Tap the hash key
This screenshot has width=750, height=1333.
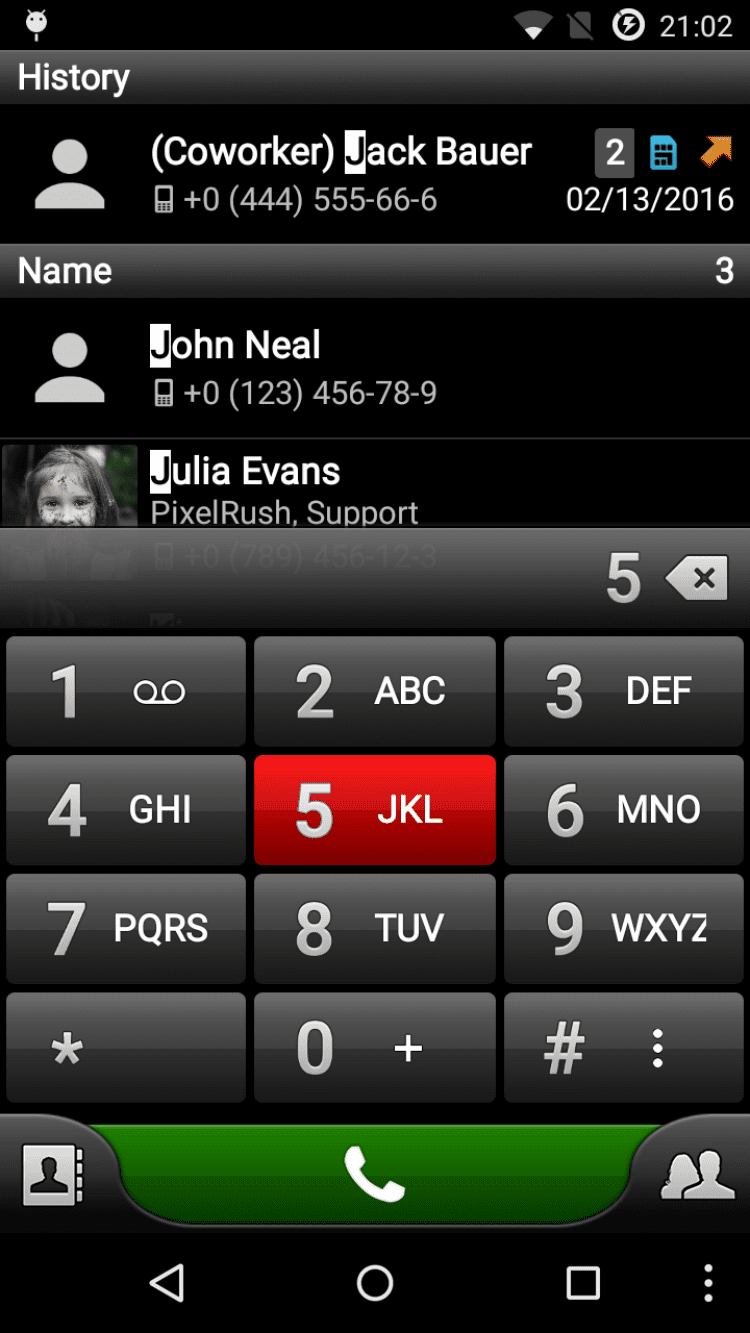pos(565,1048)
